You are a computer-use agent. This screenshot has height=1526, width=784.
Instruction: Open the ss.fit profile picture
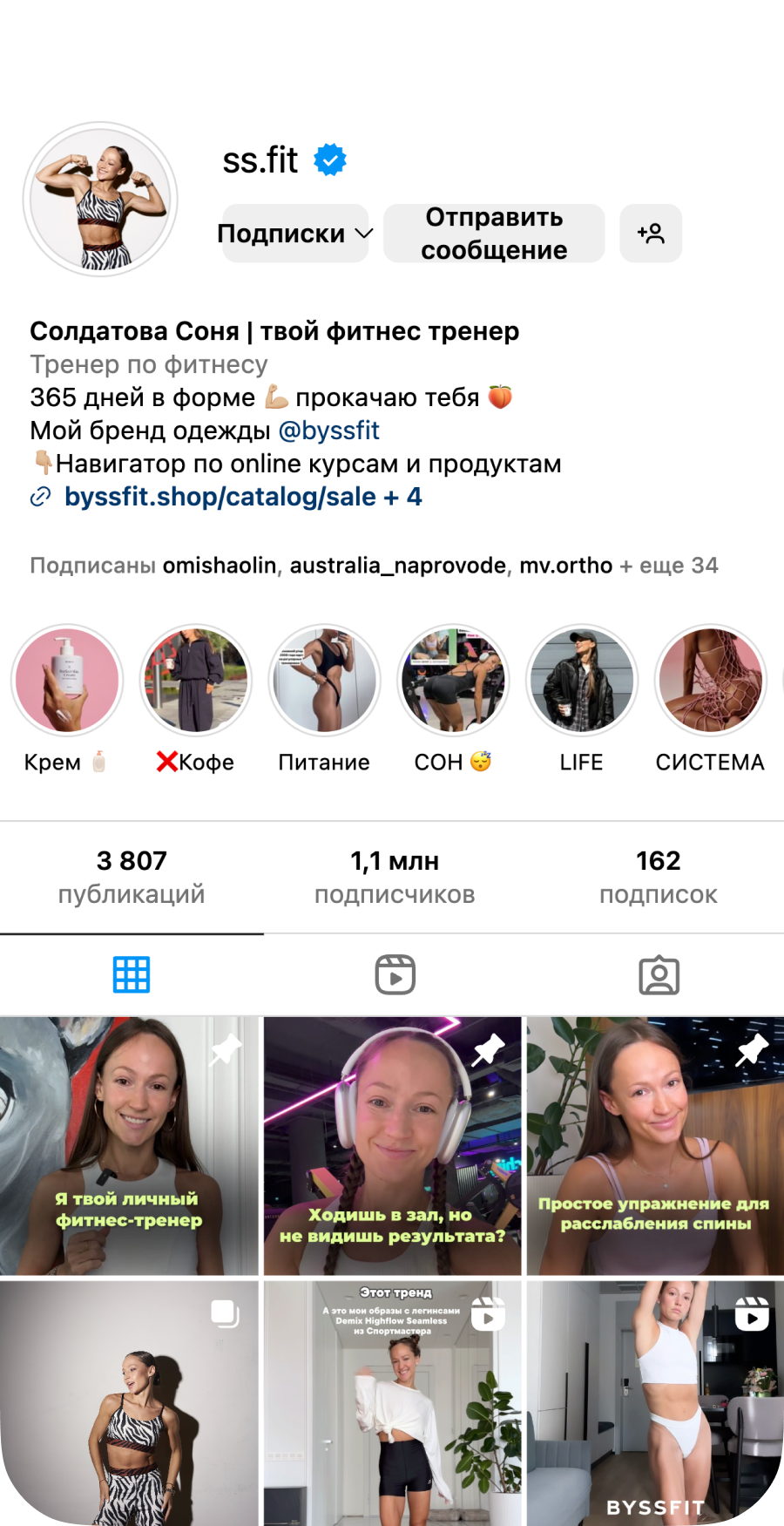(x=100, y=200)
